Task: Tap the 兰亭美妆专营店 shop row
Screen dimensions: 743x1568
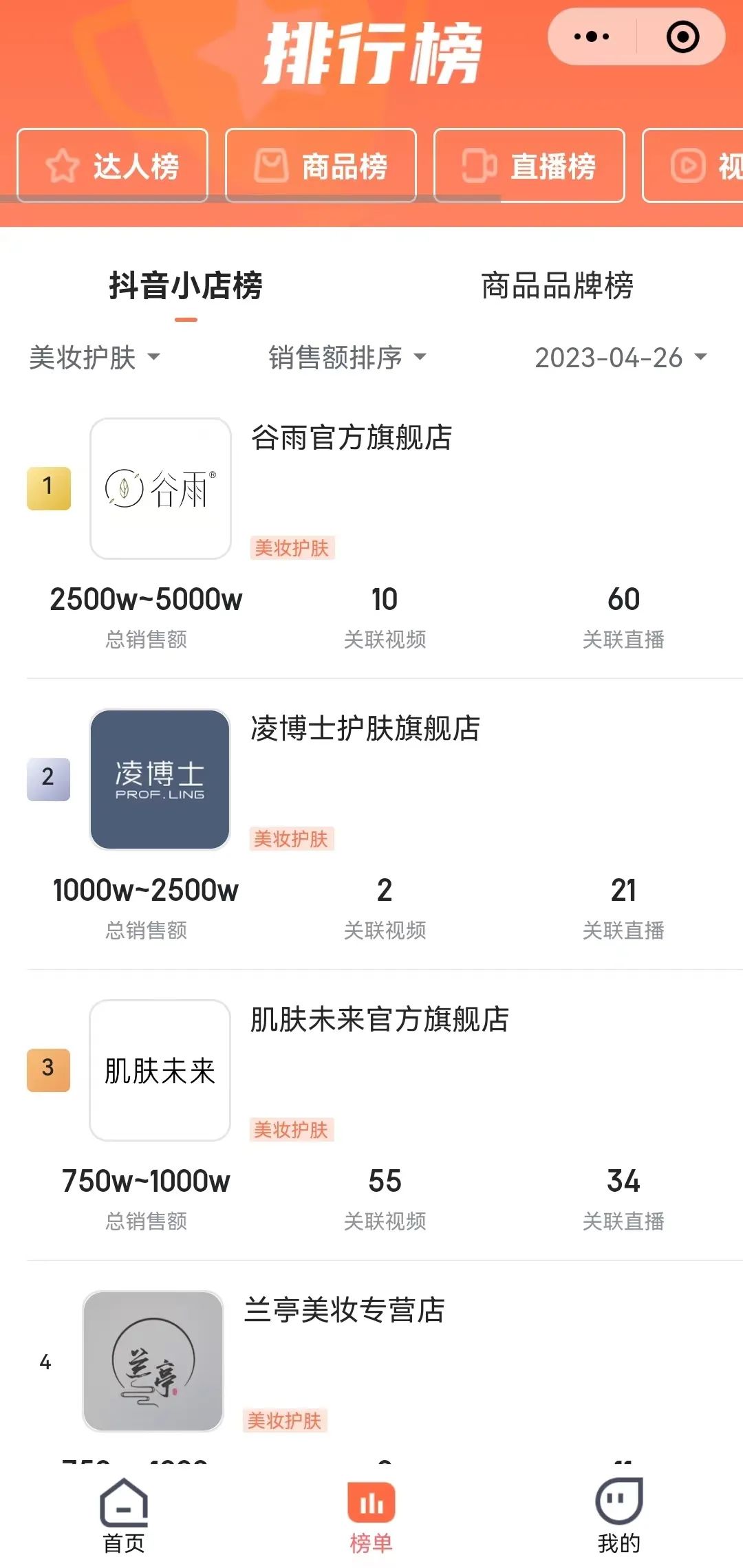Action: (344, 1310)
